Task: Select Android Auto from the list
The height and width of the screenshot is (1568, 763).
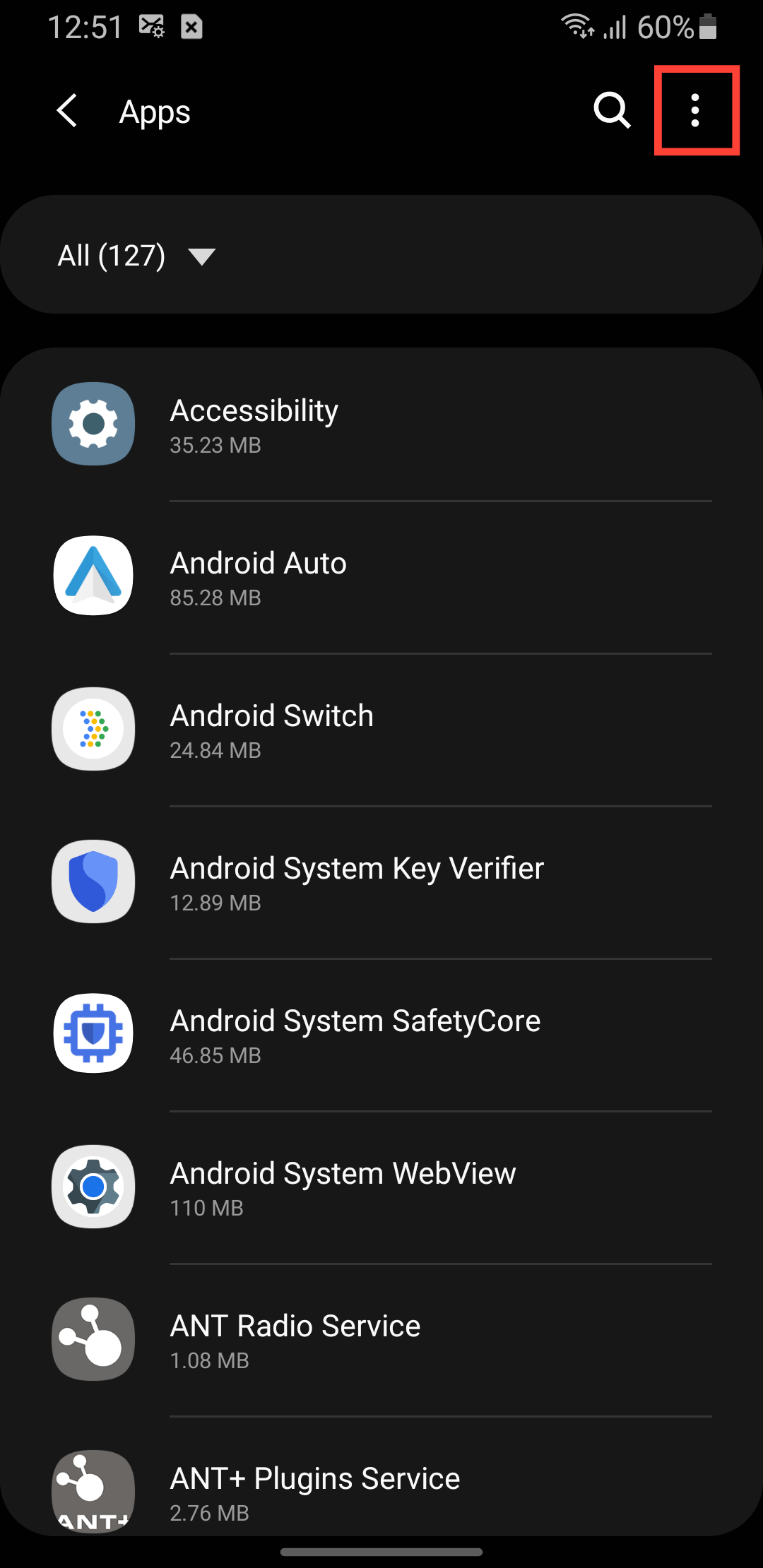Action: click(381, 578)
